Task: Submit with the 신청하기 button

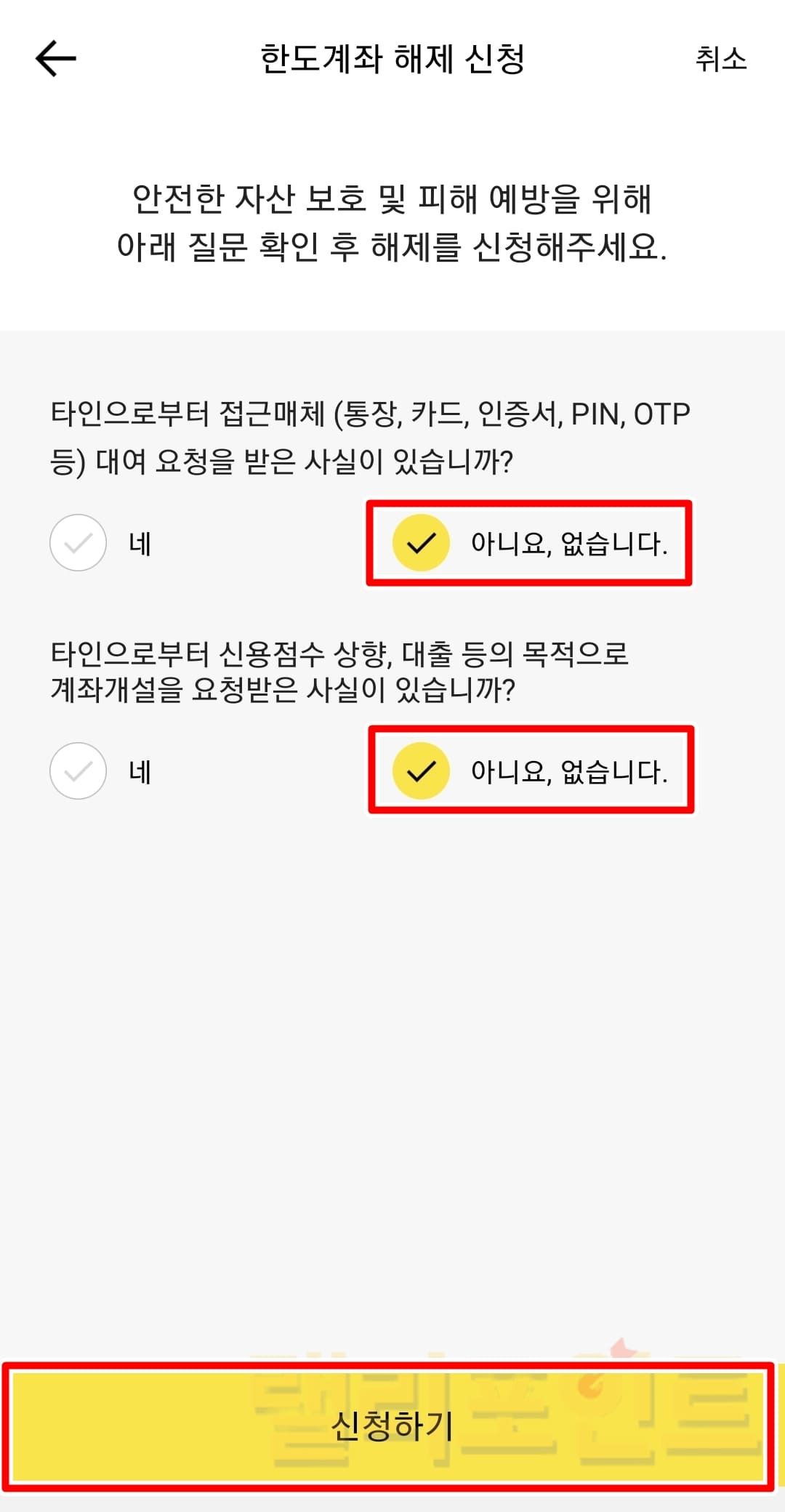Action: (391, 1426)
